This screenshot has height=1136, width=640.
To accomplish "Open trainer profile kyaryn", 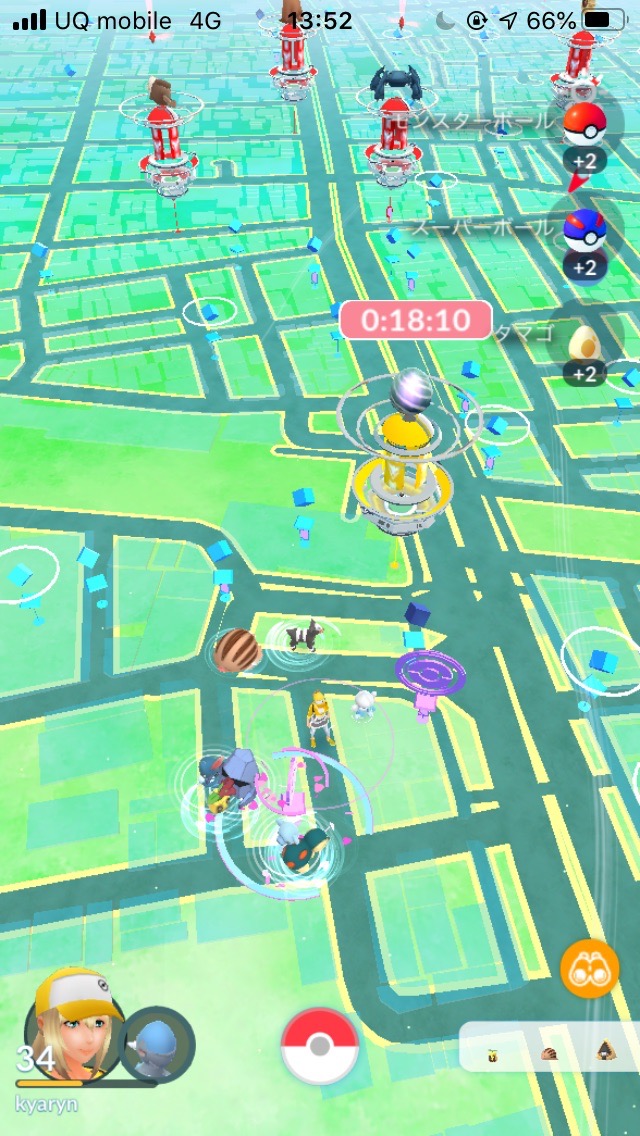I will pyautogui.click(x=73, y=1030).
